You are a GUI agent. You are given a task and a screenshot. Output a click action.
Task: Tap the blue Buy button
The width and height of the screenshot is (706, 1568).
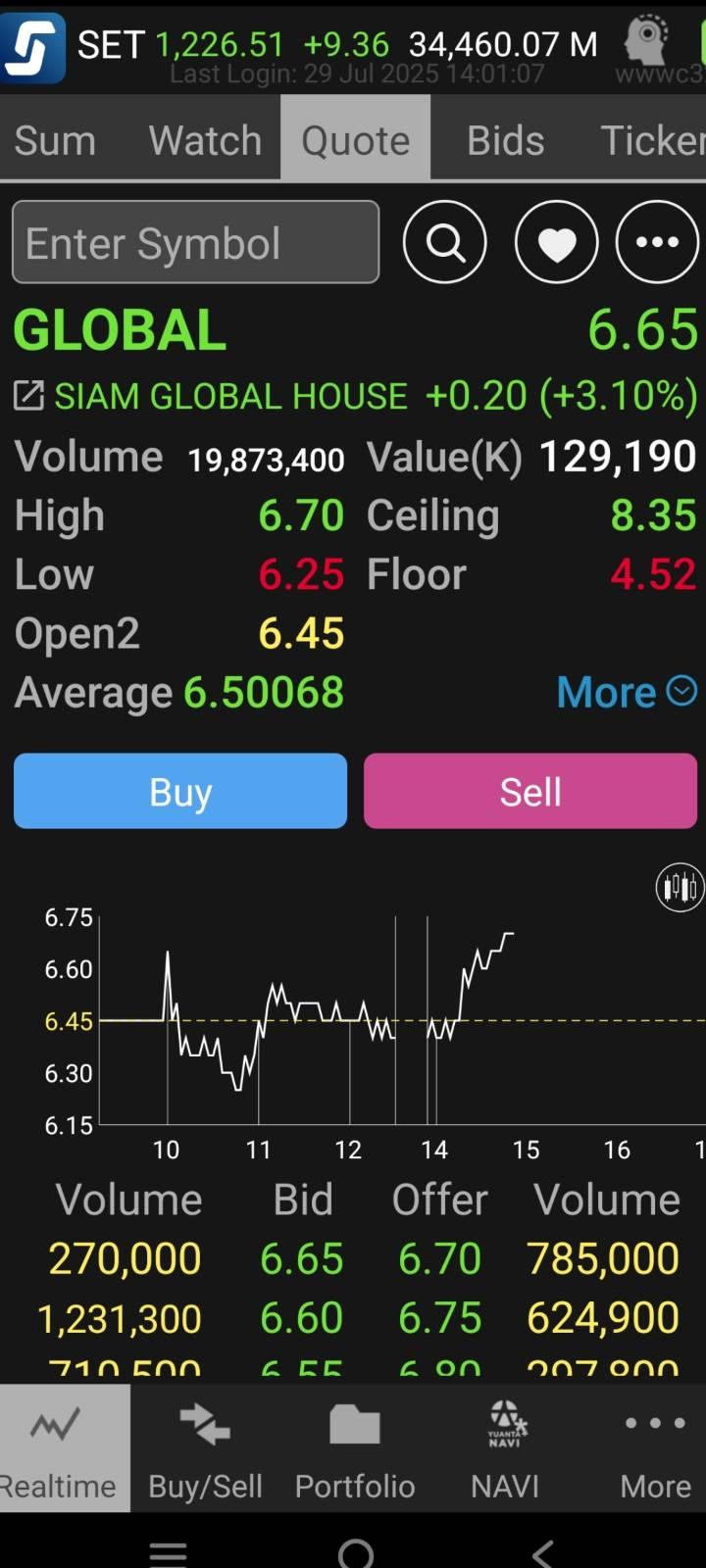pos(180,791)
